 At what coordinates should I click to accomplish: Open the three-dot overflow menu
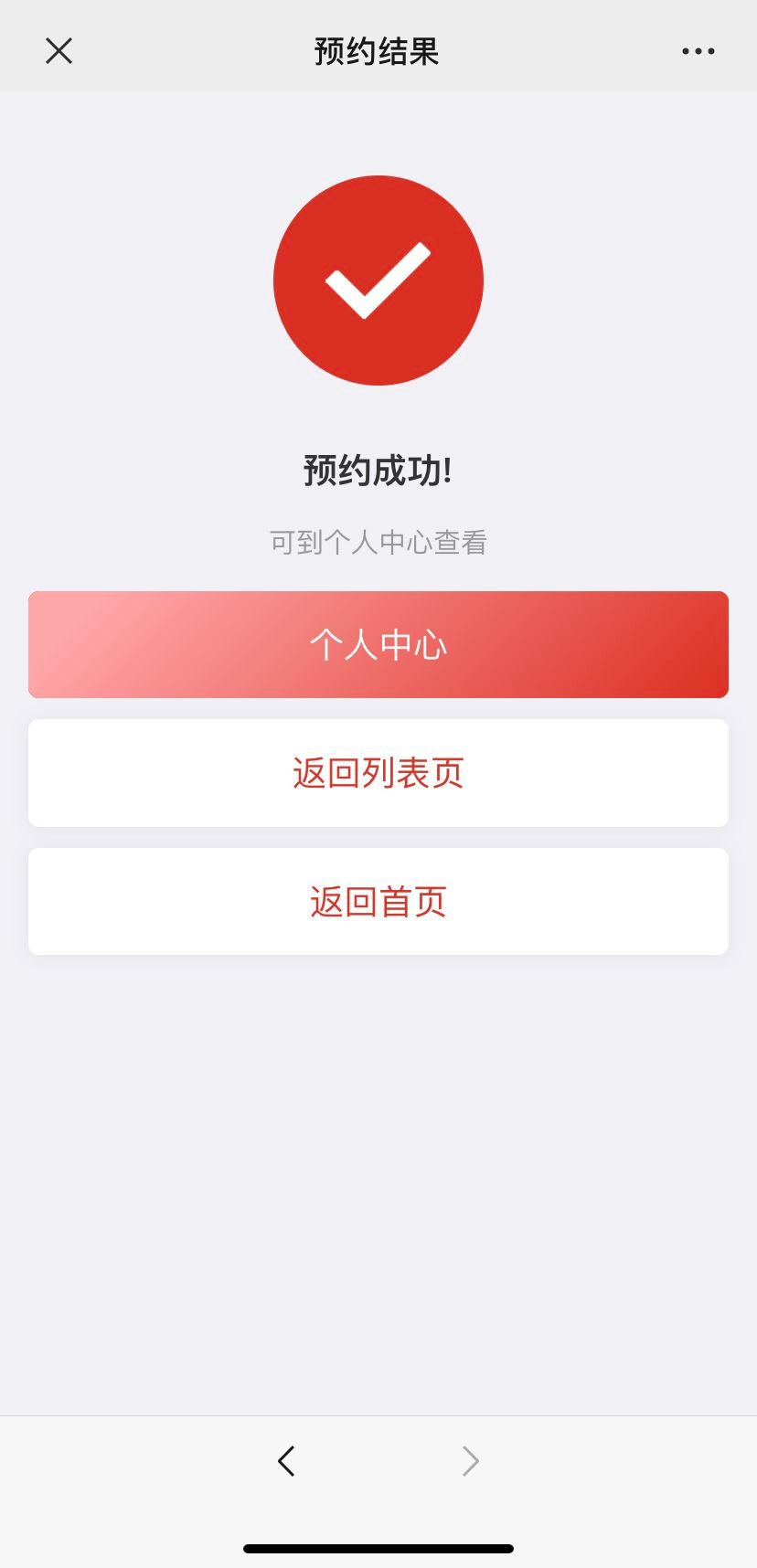pos(698,51)
